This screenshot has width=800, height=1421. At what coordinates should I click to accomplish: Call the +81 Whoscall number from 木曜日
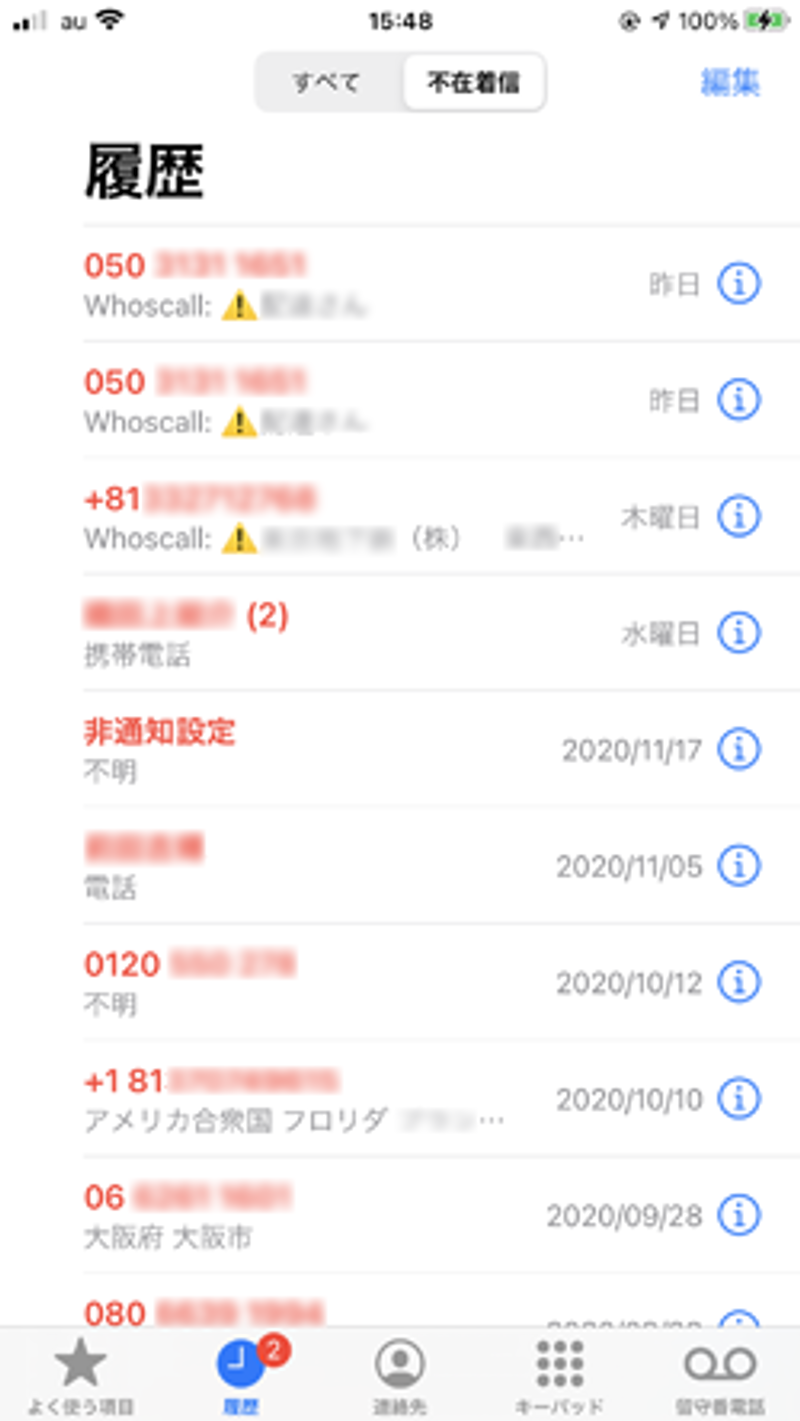300,516
